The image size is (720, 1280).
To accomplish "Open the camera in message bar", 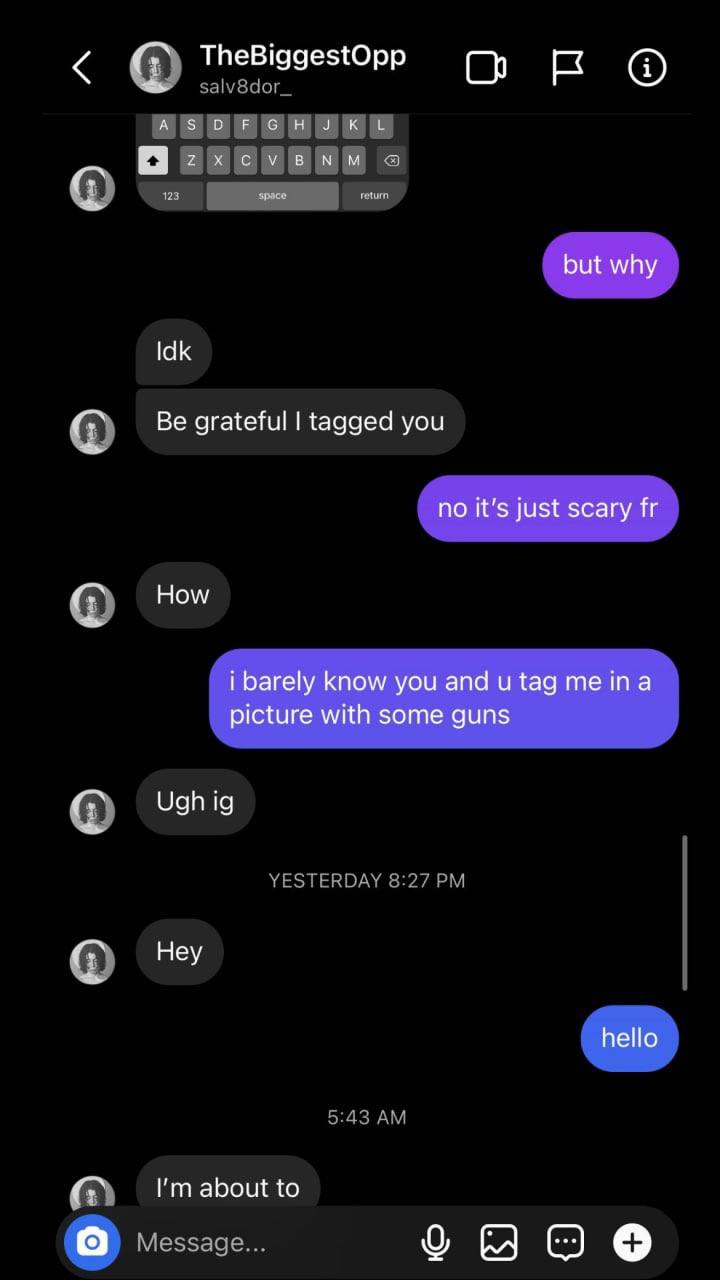I will coord(92,1242).
